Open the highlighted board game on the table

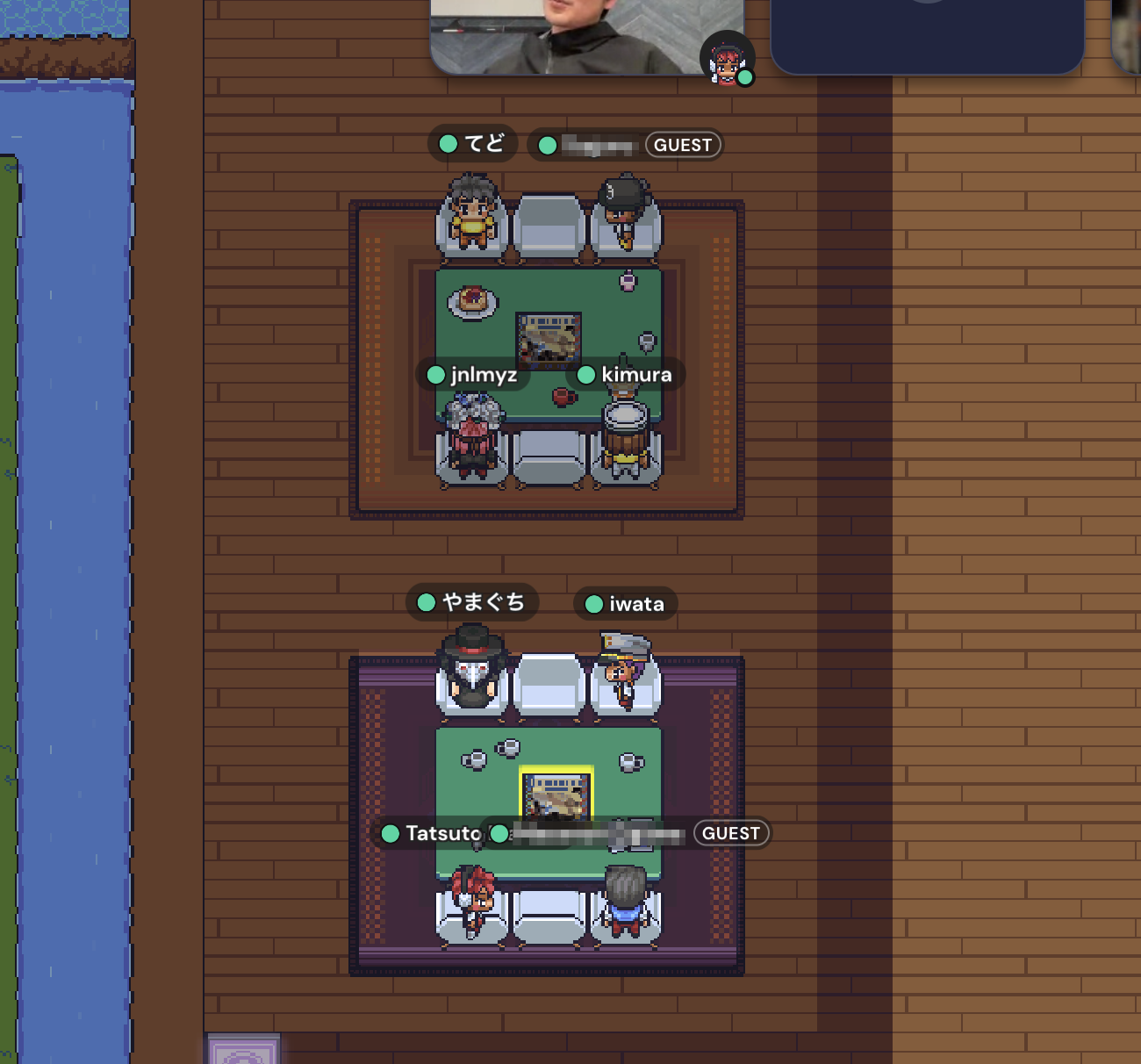point(556,796)
